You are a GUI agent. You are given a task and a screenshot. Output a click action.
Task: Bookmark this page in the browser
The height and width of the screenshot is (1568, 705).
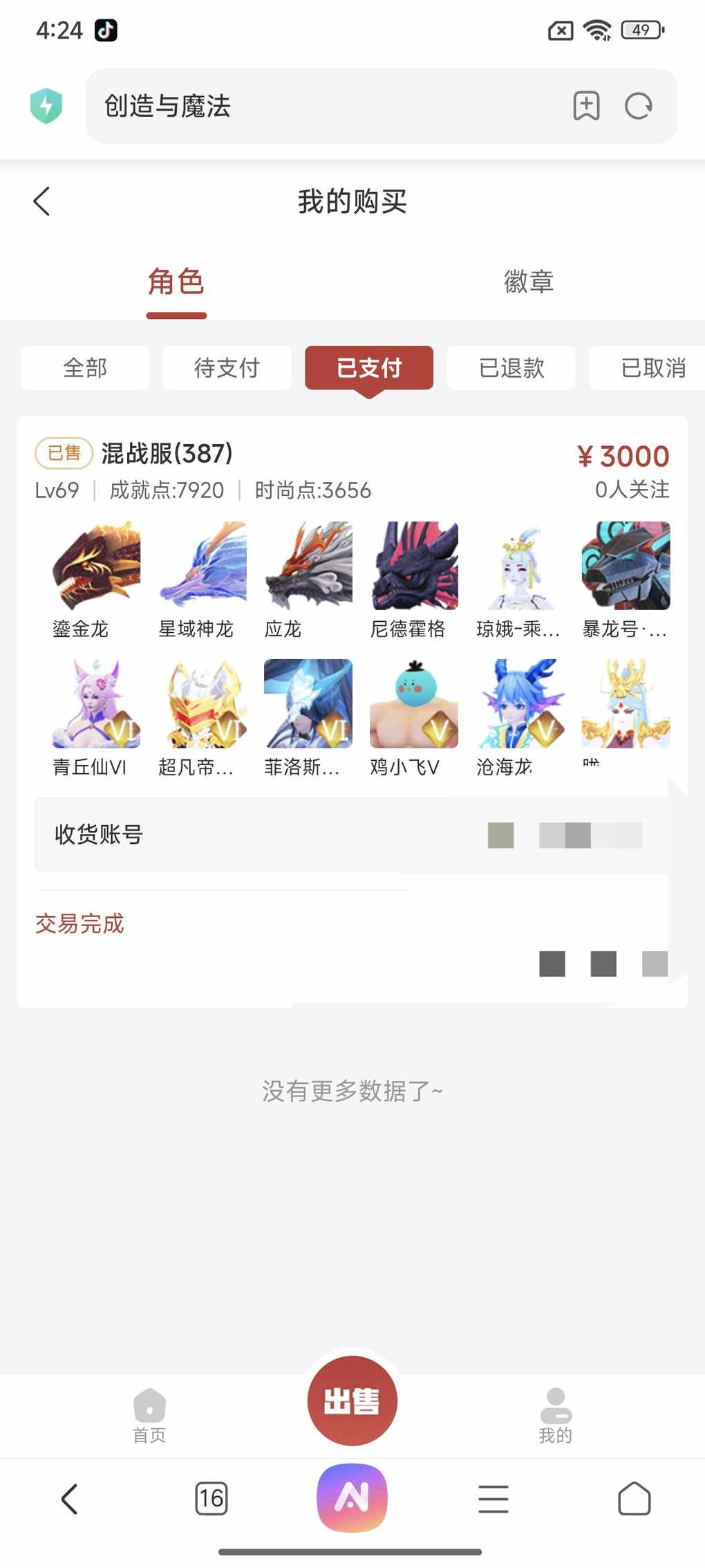point(586,107)
